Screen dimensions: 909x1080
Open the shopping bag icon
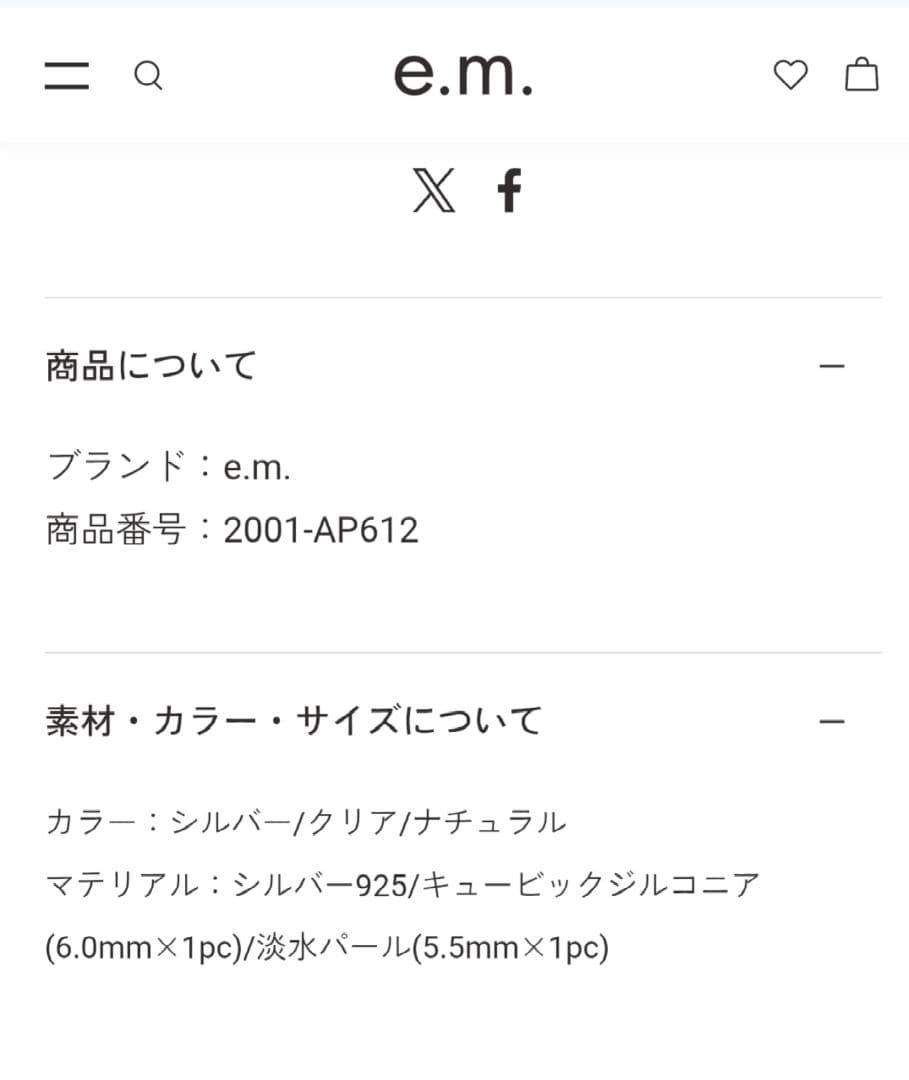click(x=862, y=75)
